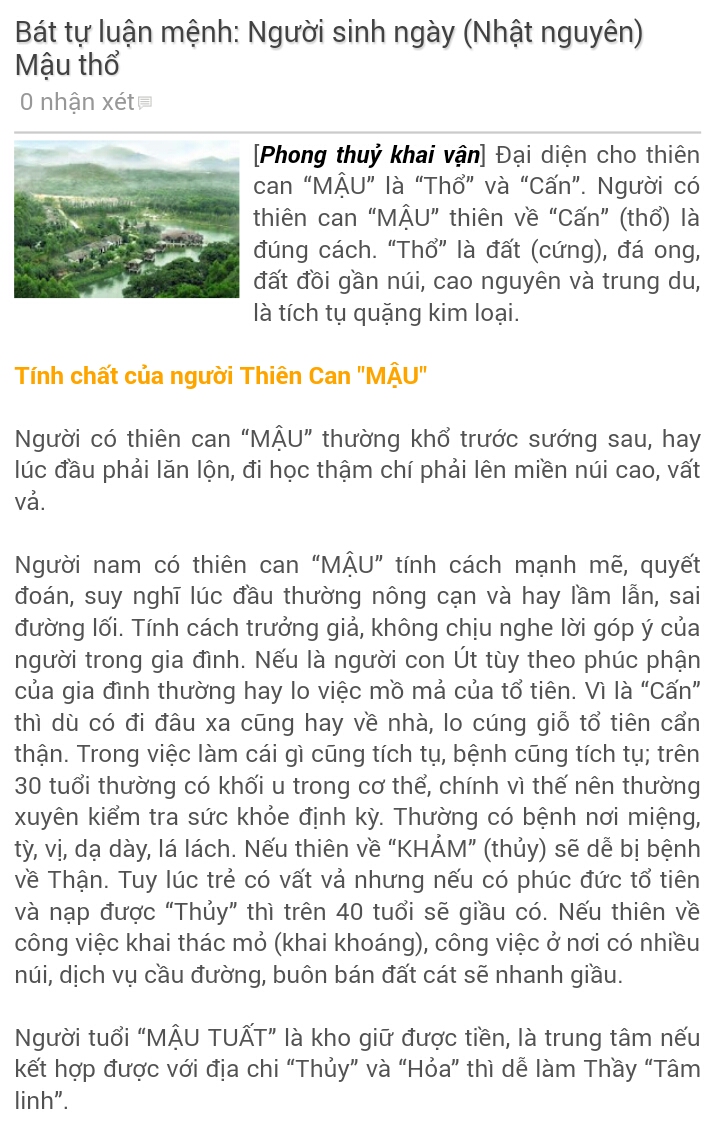Open the 'Phong thuỷ khai vận' link

click(x=369, y=155)
